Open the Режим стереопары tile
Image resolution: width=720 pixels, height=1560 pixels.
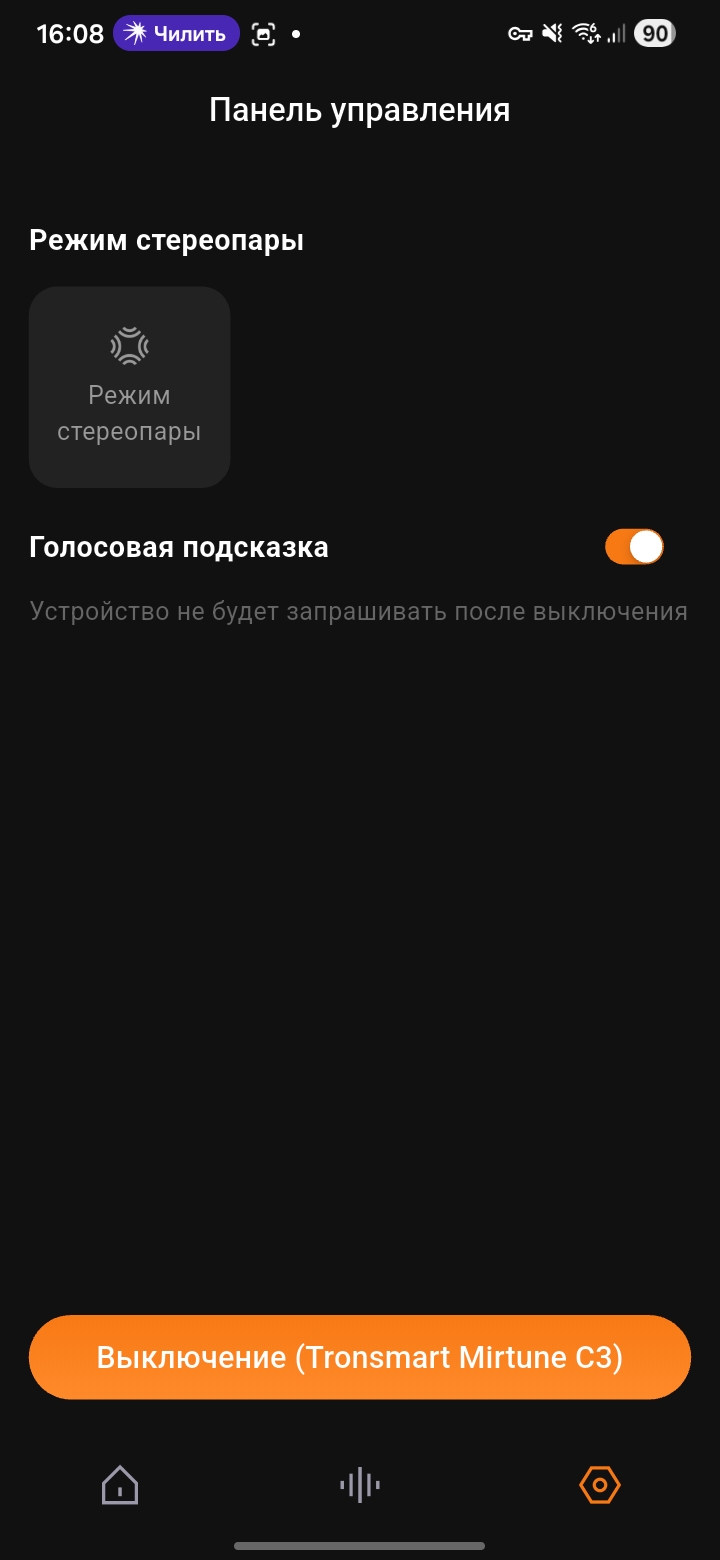tap(130, 387)
